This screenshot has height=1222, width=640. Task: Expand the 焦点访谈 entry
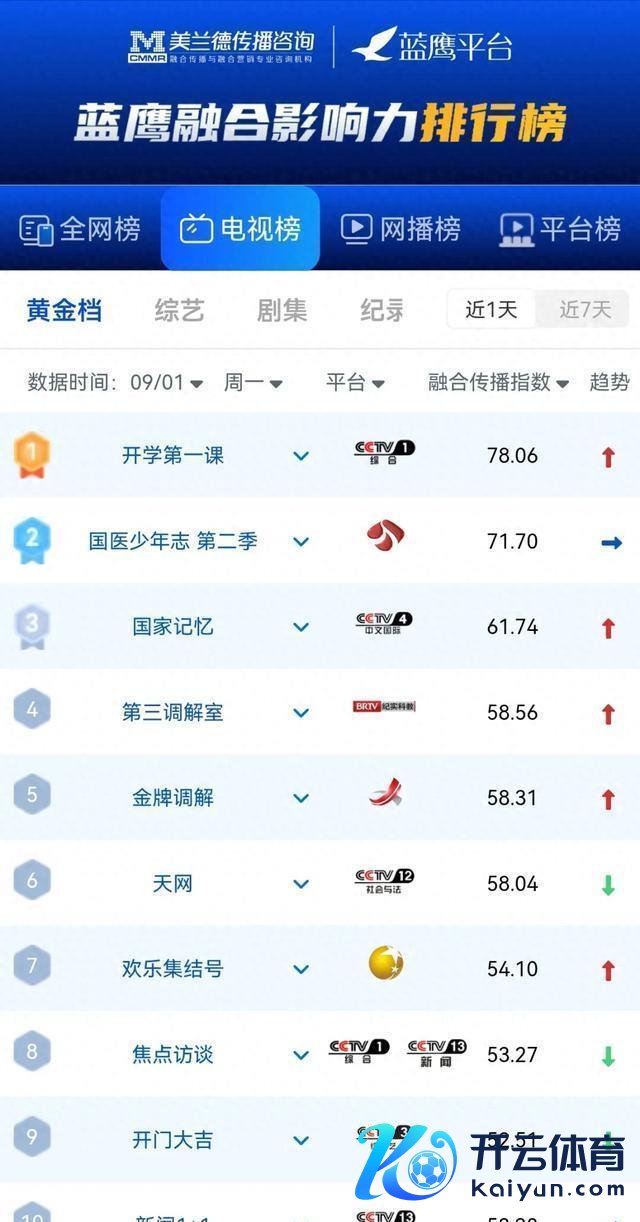(x=301, y=1055)
